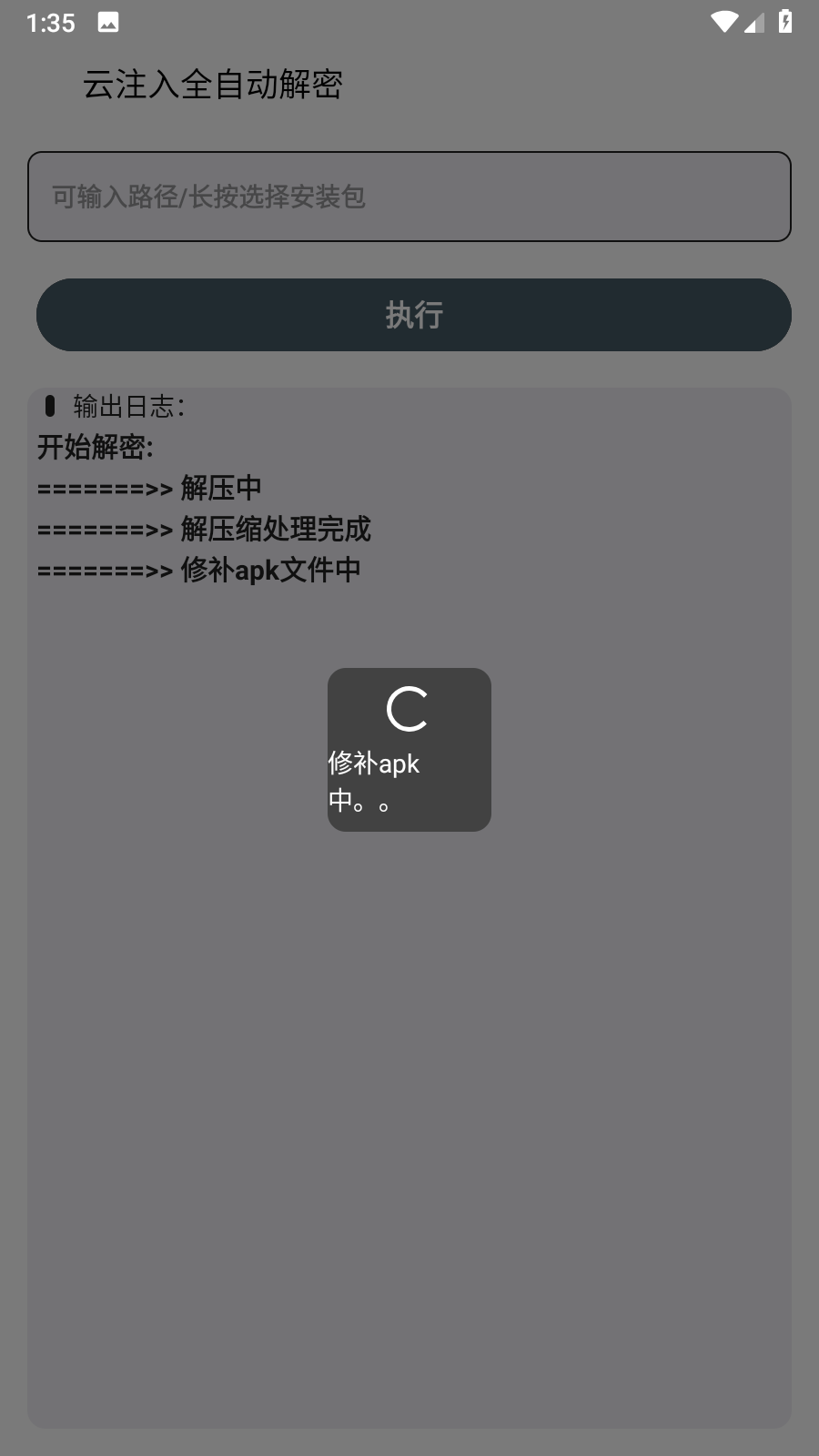Tap the 修补apk文件中 log line
Image resolution: width=819 pixels, height=1456 pixels.
(198, 569)
